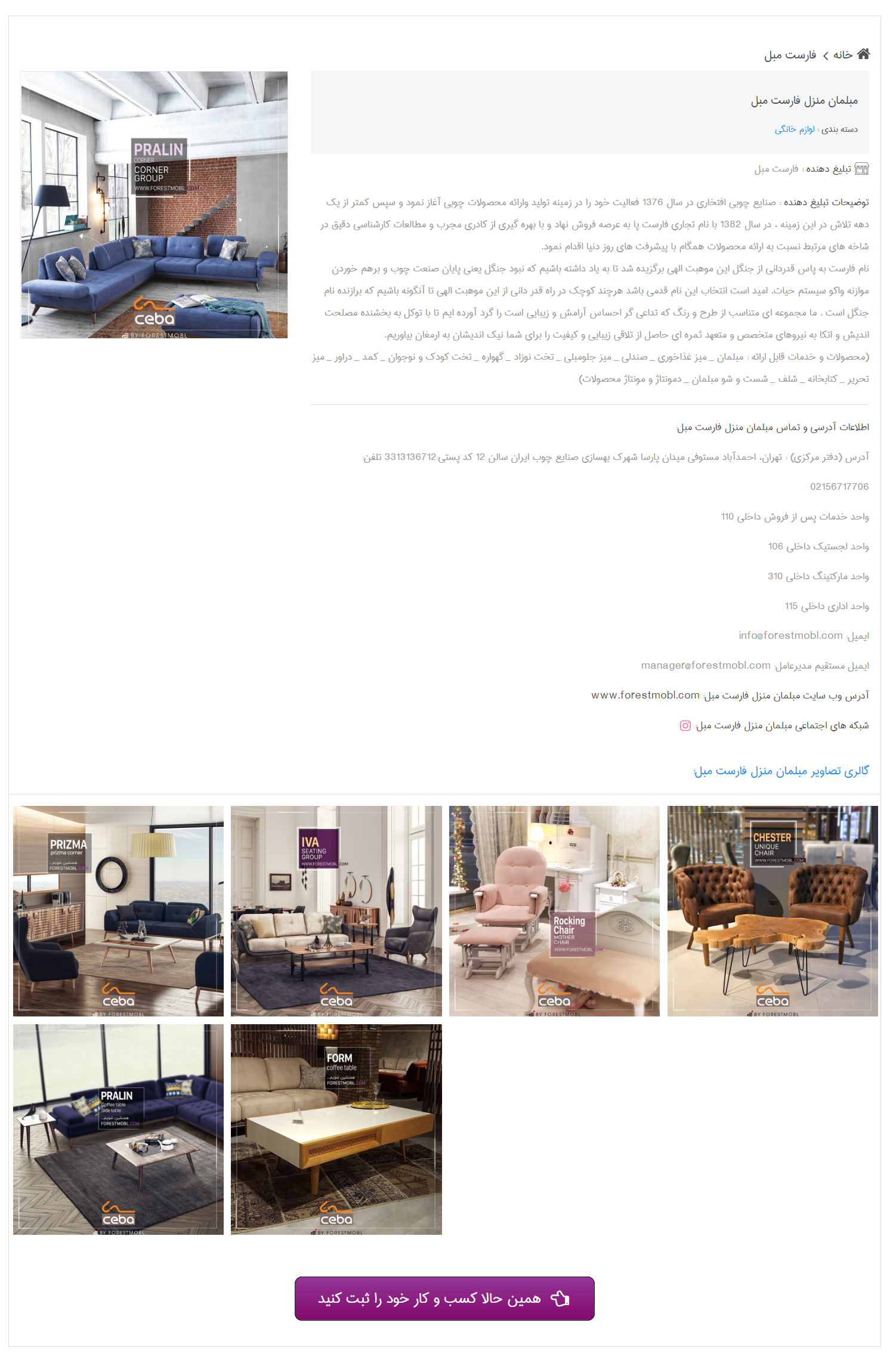View the PRALIN coffee table gallery photo
Viewport: 896px width, 1369px height.
[x=118, y=1129]
